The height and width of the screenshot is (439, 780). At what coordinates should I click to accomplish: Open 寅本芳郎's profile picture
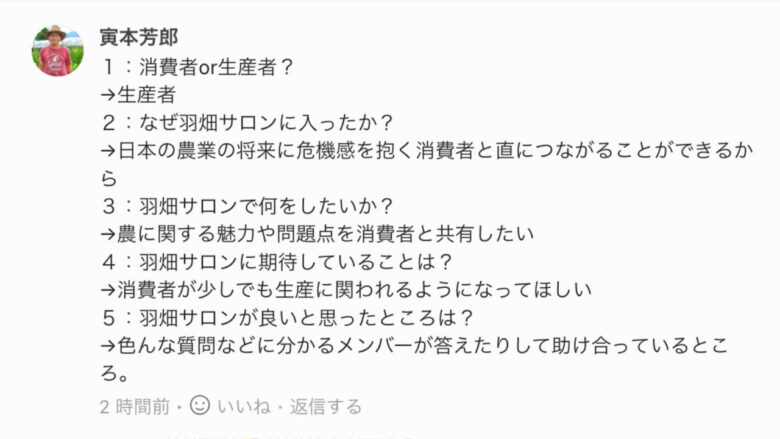[57, 51]
